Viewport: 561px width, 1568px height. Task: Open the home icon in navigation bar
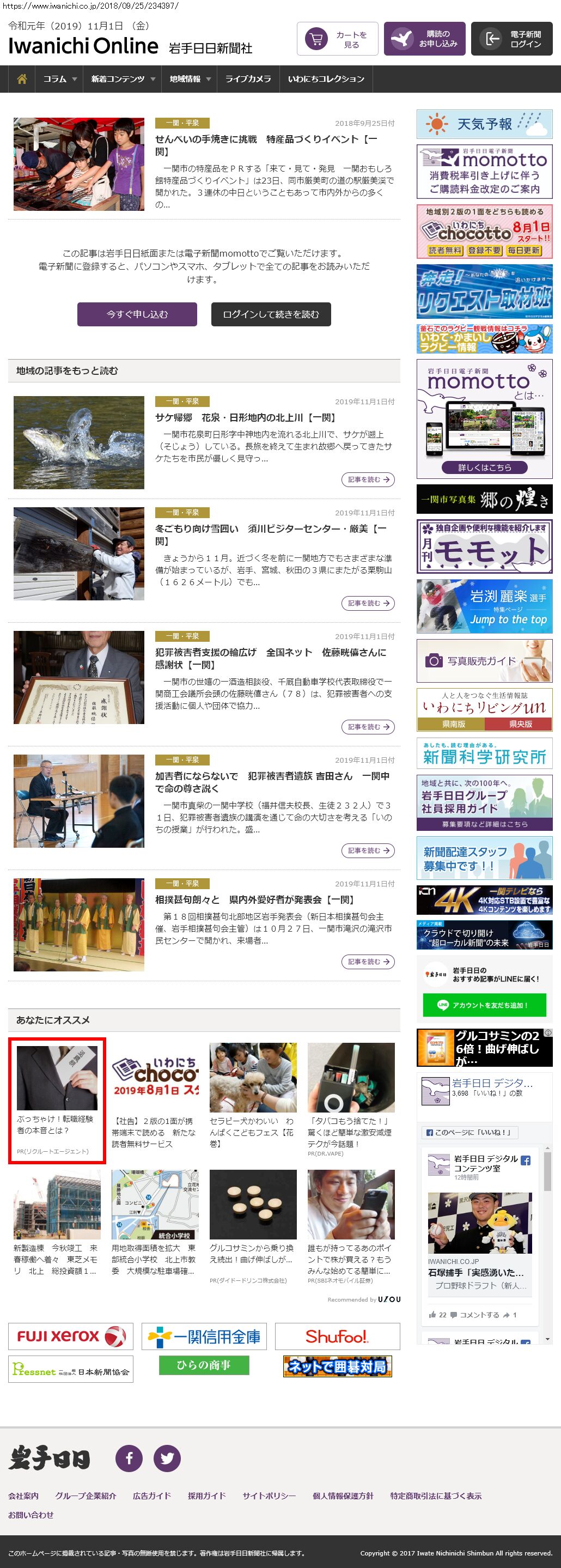[22, 79]
